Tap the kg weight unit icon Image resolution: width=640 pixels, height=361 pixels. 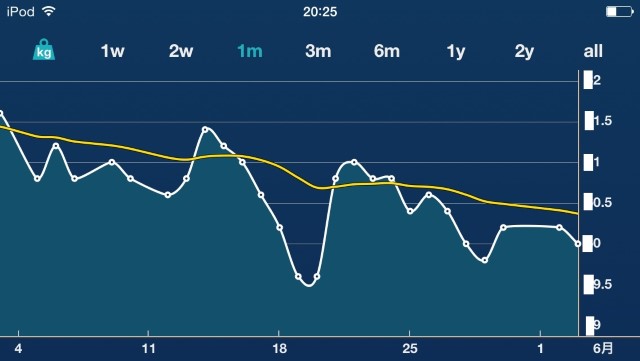(44, 50)
